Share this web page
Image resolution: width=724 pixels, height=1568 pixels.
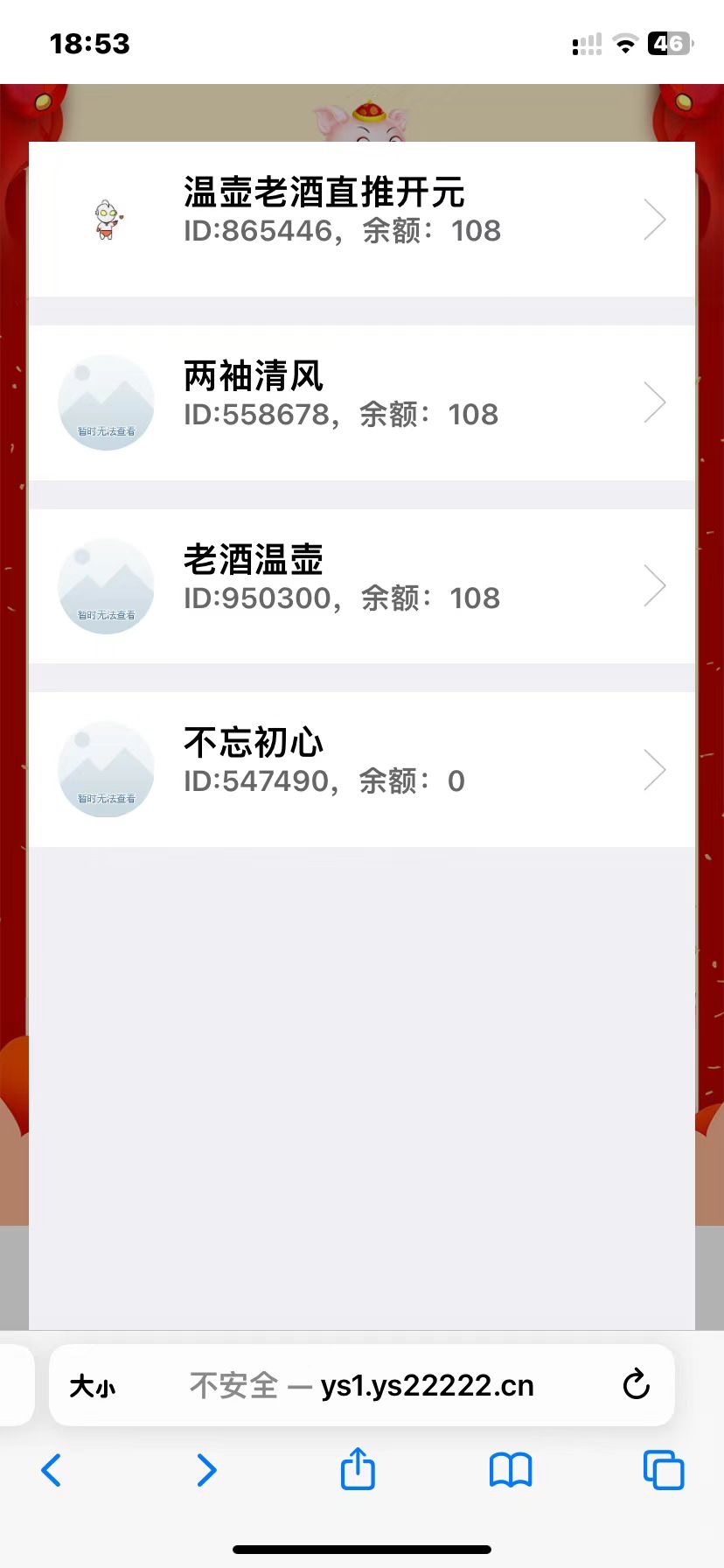pos(358,1469)
